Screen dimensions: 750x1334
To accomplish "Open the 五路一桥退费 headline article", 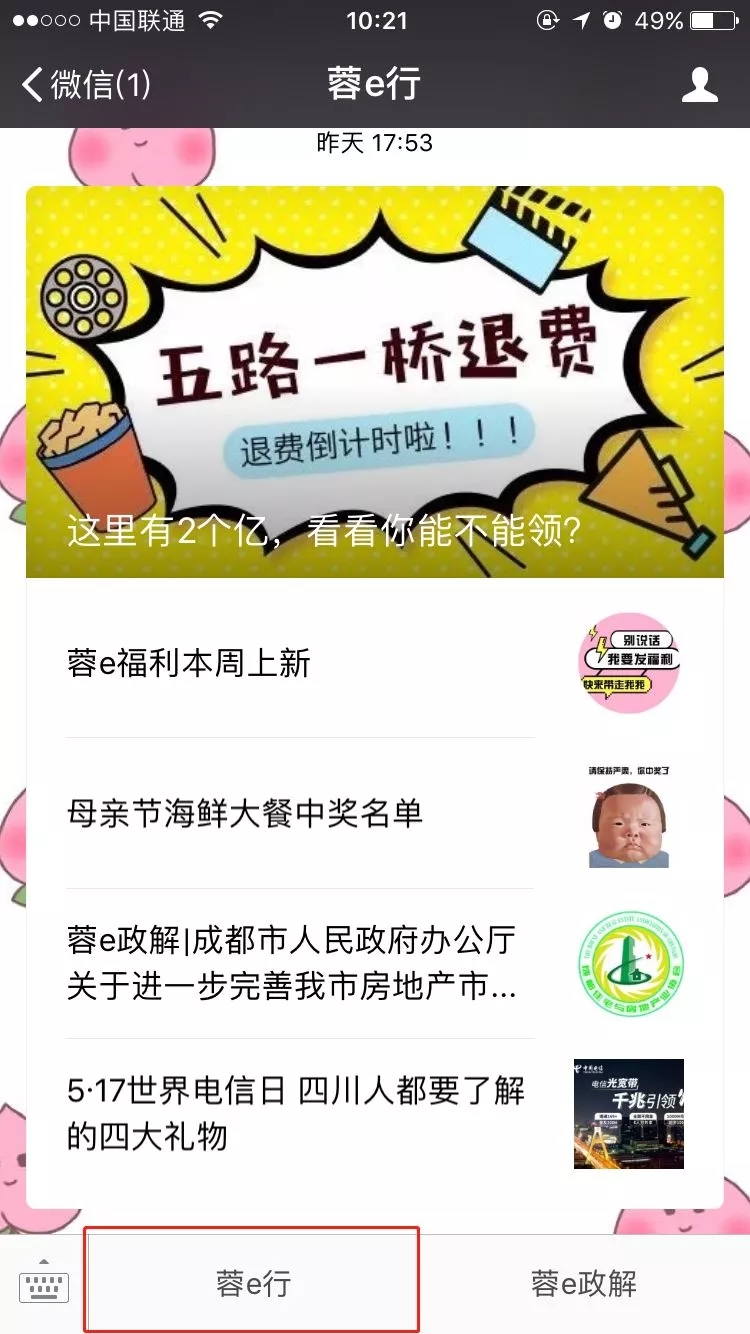I will pyautogui.click(x=374, y=382).
